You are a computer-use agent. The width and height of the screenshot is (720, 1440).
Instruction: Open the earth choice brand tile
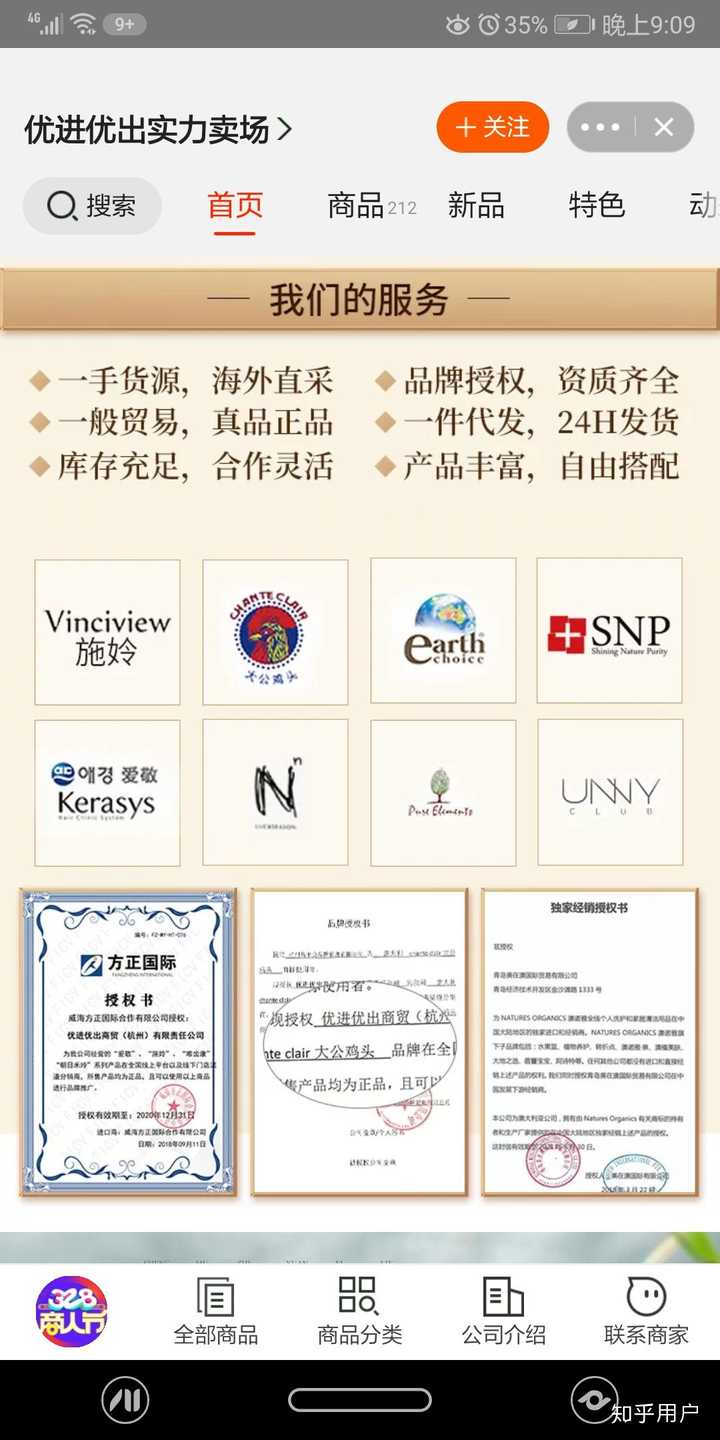443,632
